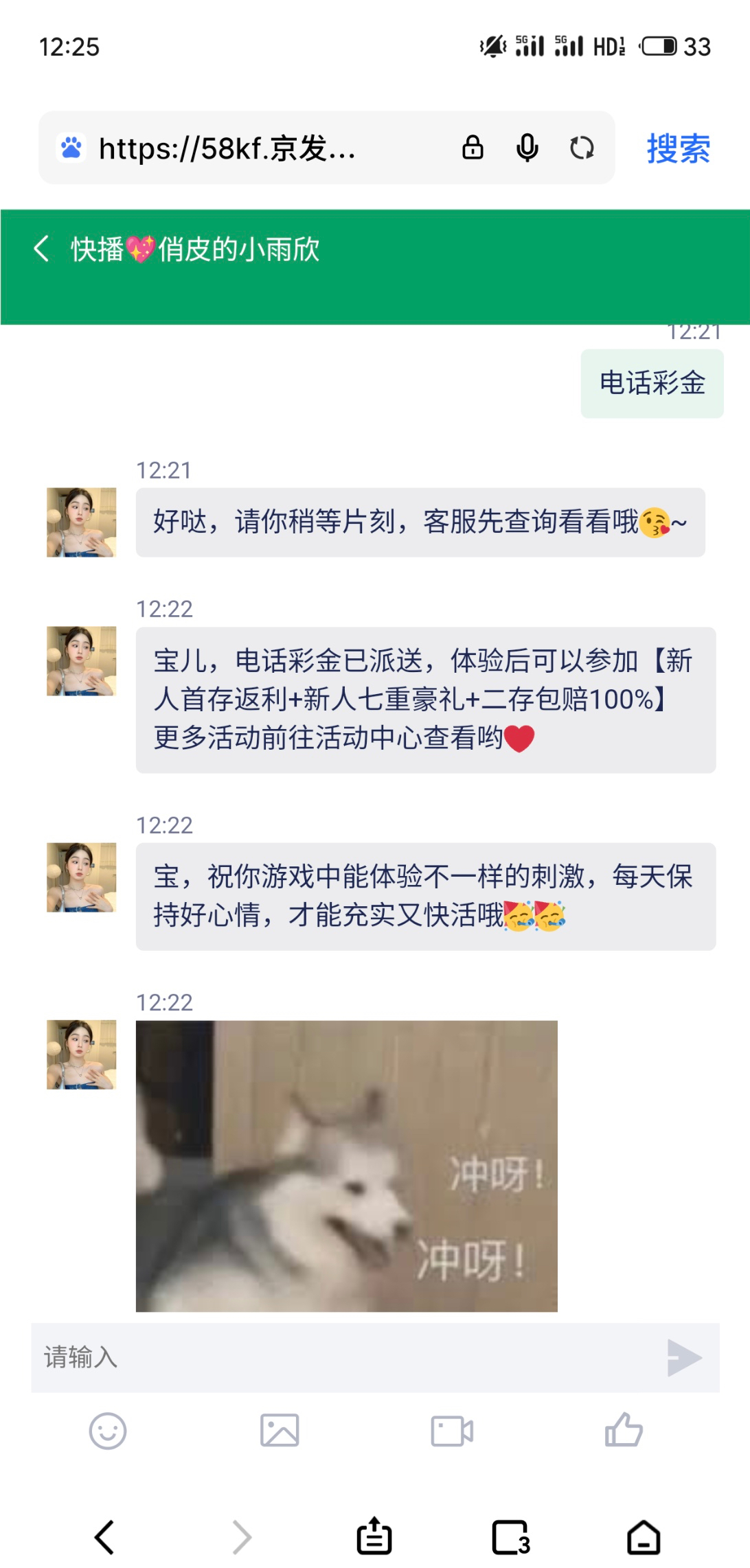Image resolution: width=750 pixels, height=1568 pixels.
Task: Share the page from the bottom bar
Action: point(374,1535)
